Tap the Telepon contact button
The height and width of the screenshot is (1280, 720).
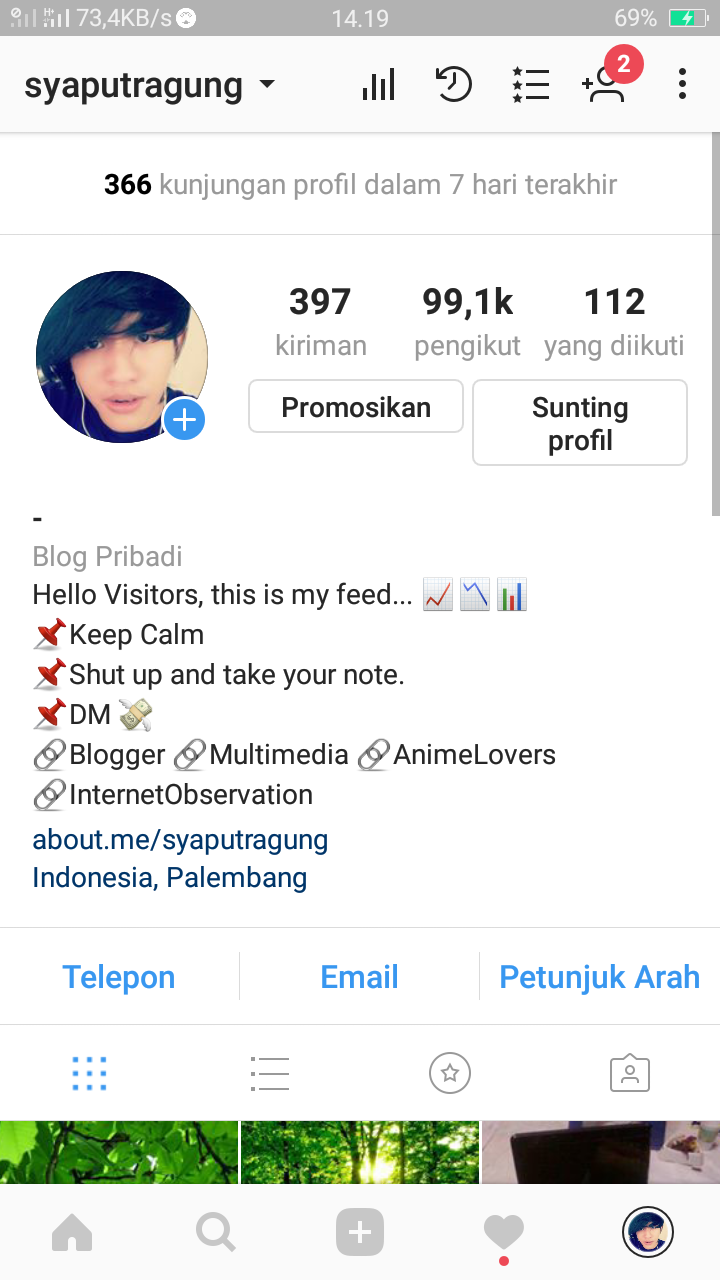119,977
